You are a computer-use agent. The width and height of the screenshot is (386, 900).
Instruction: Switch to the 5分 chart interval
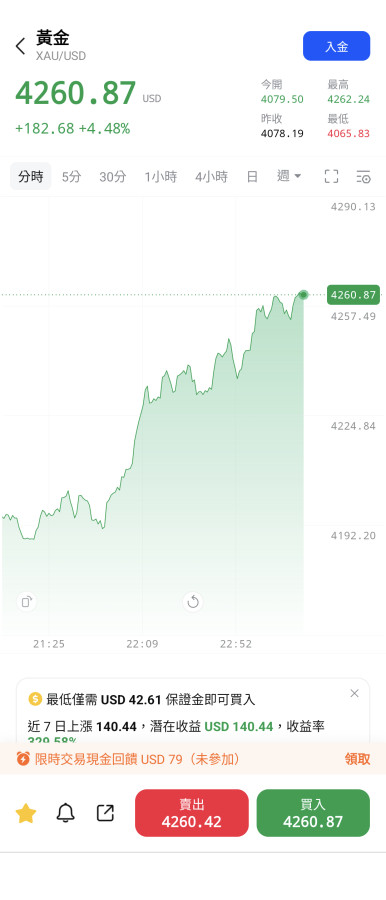point(71,176)
